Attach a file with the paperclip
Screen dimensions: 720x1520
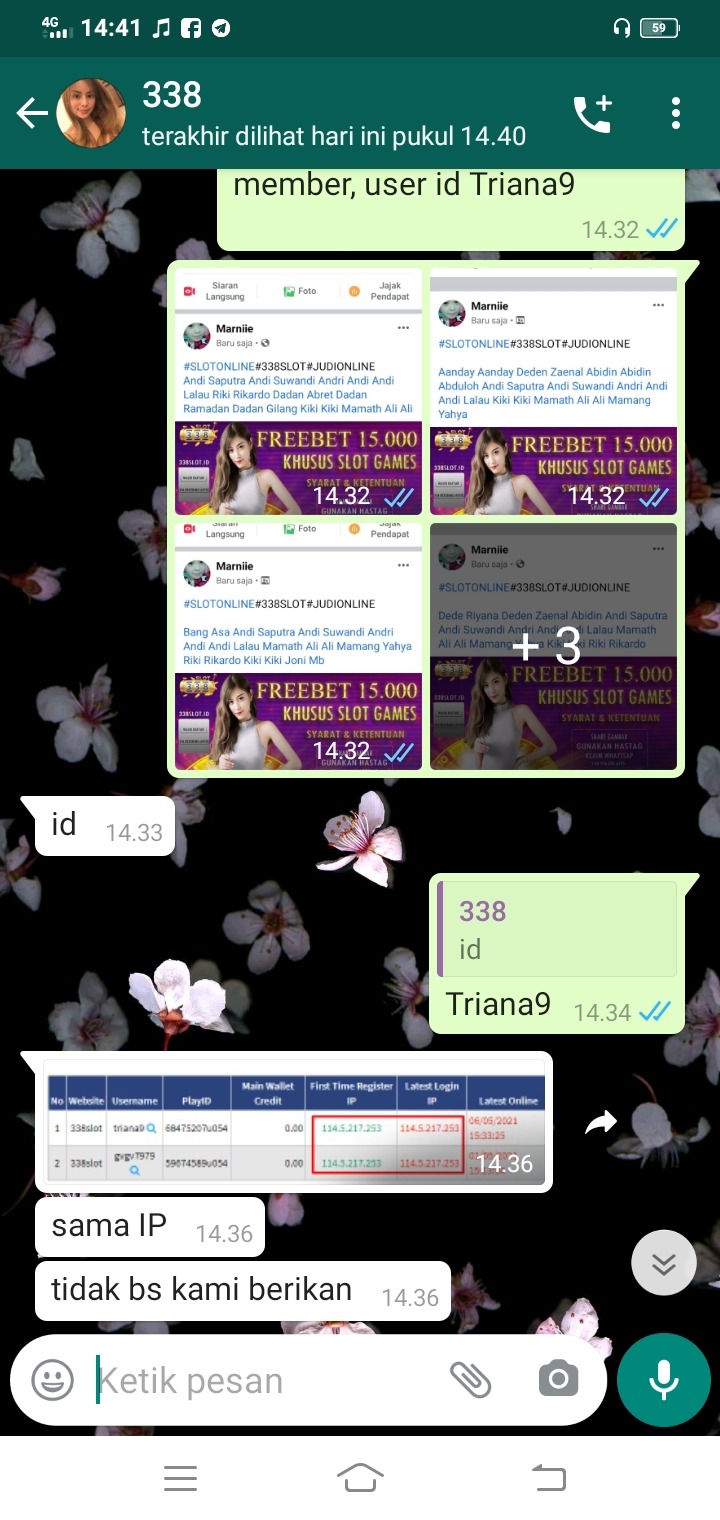click(470, 1380)
